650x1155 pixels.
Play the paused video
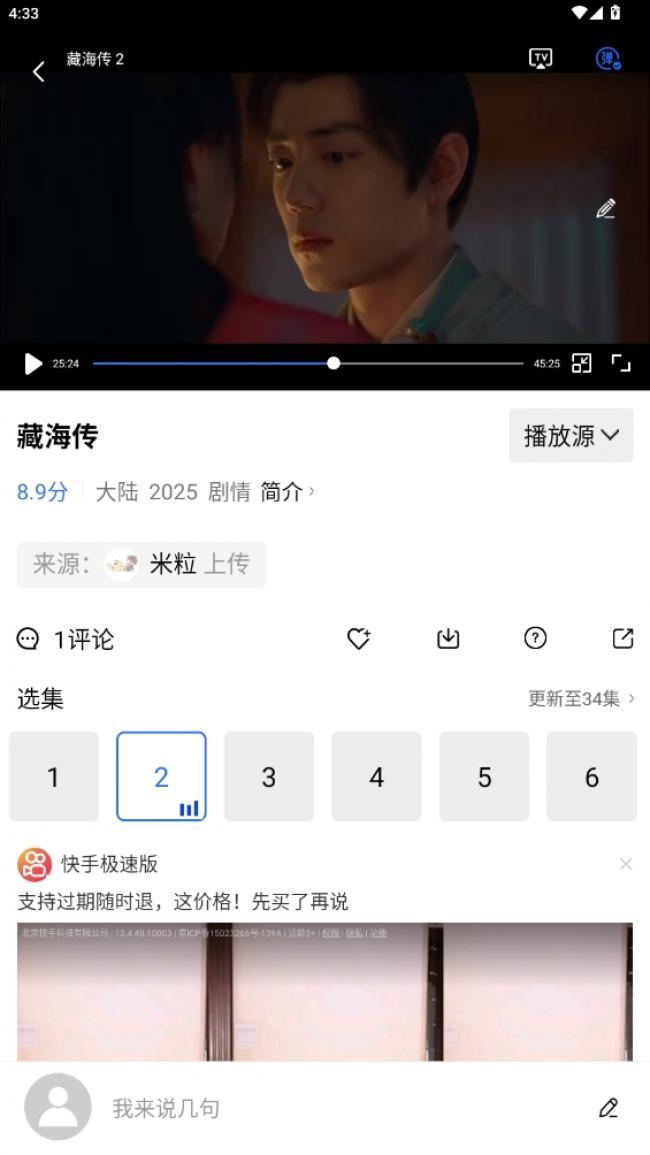coord(33,364)
